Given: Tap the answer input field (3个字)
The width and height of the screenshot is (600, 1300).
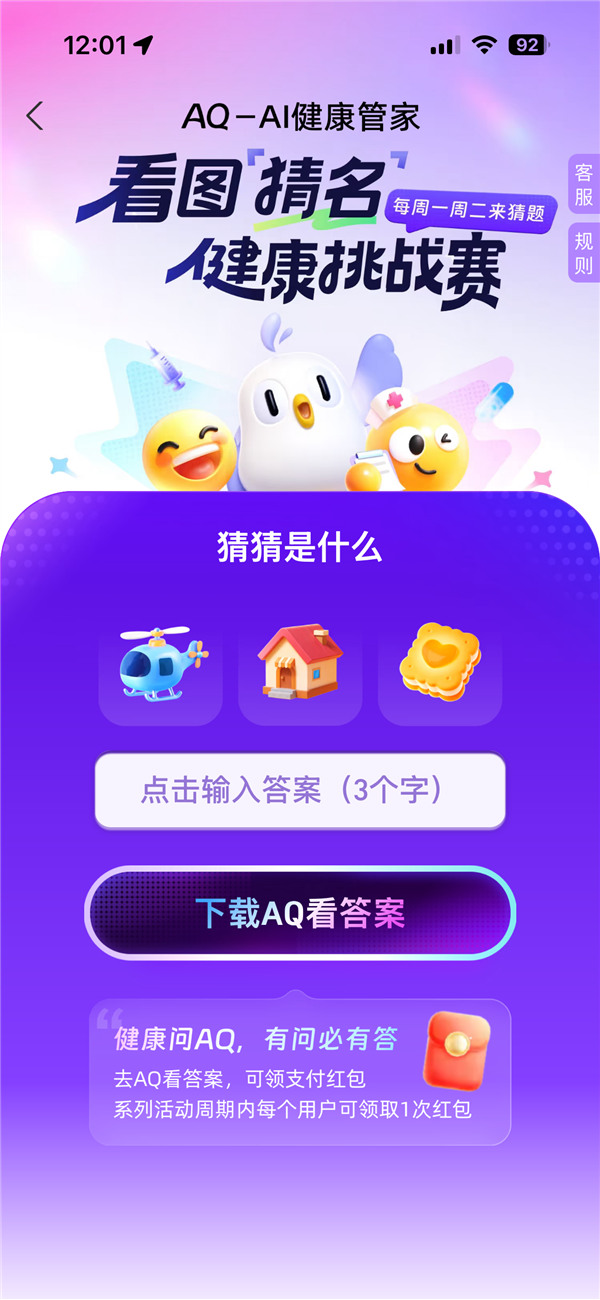Looking at the screenshot, I should click(300, 791).
